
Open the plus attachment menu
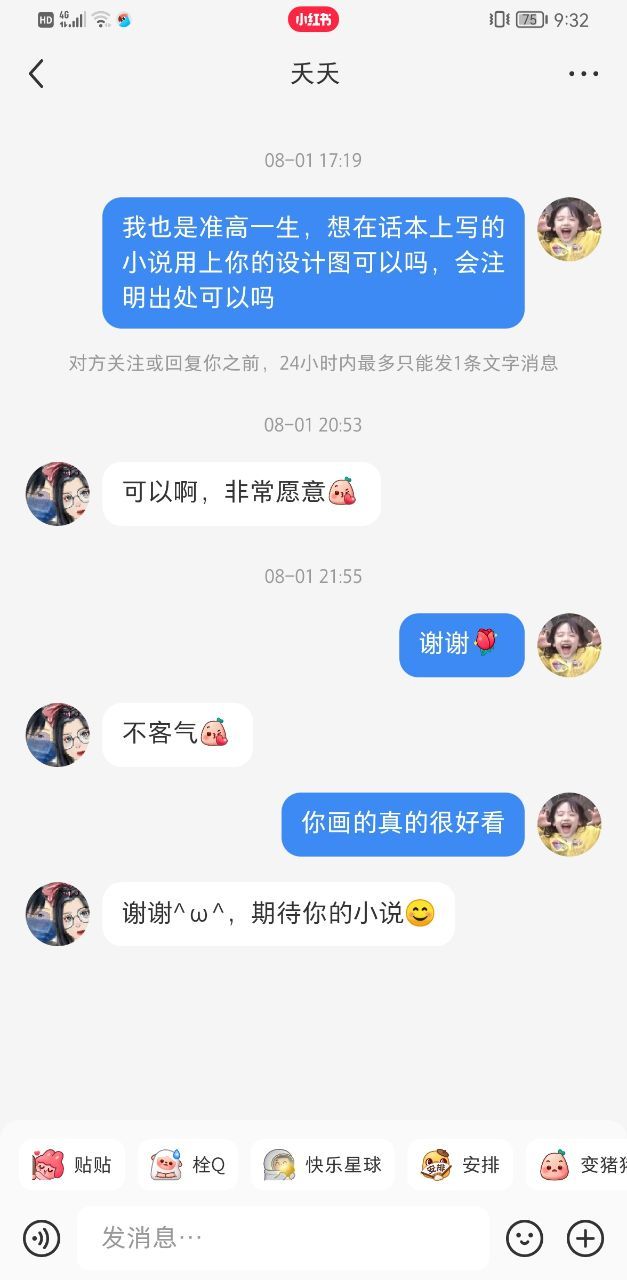click(x=585, y=1238)
